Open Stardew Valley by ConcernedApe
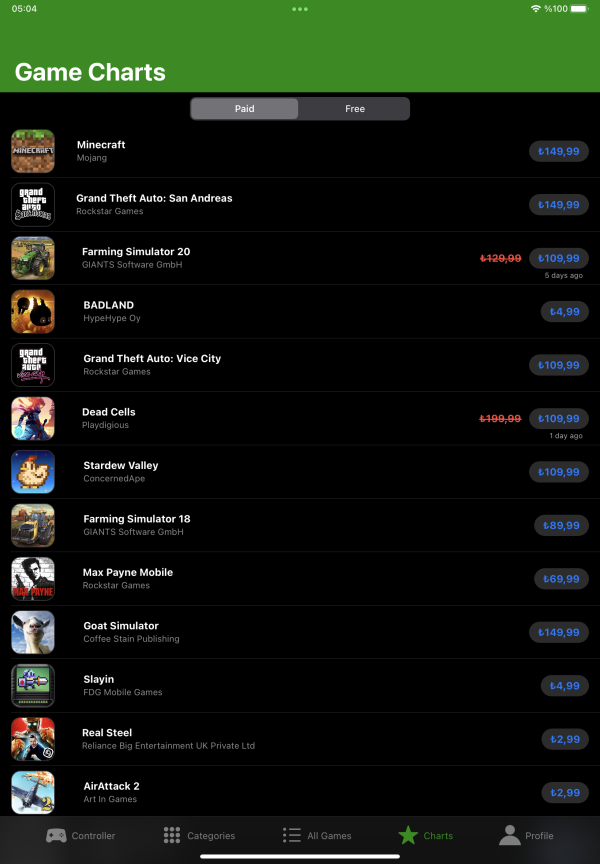The image size is (600, 864). [250, 472]
